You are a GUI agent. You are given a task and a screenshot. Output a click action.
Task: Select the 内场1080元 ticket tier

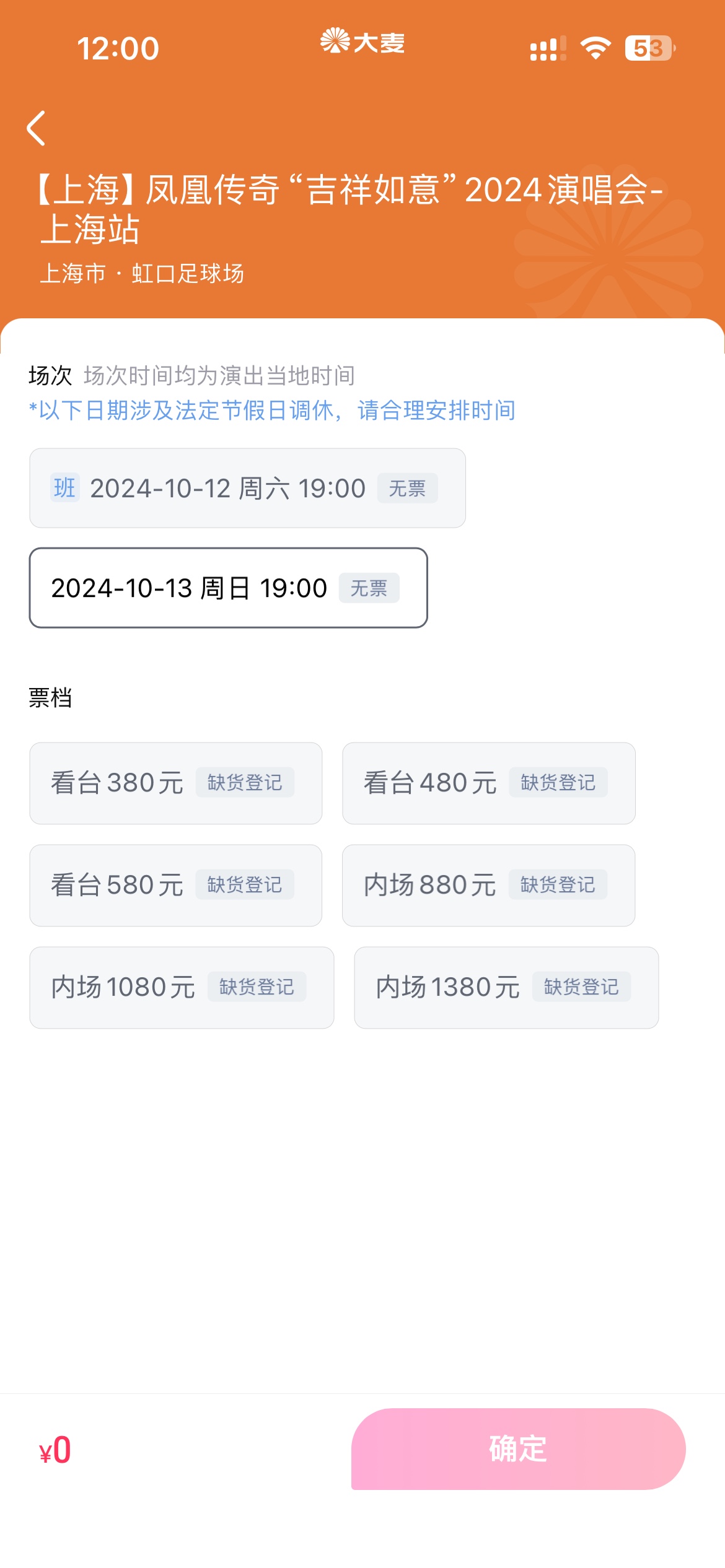click(182, 987)
